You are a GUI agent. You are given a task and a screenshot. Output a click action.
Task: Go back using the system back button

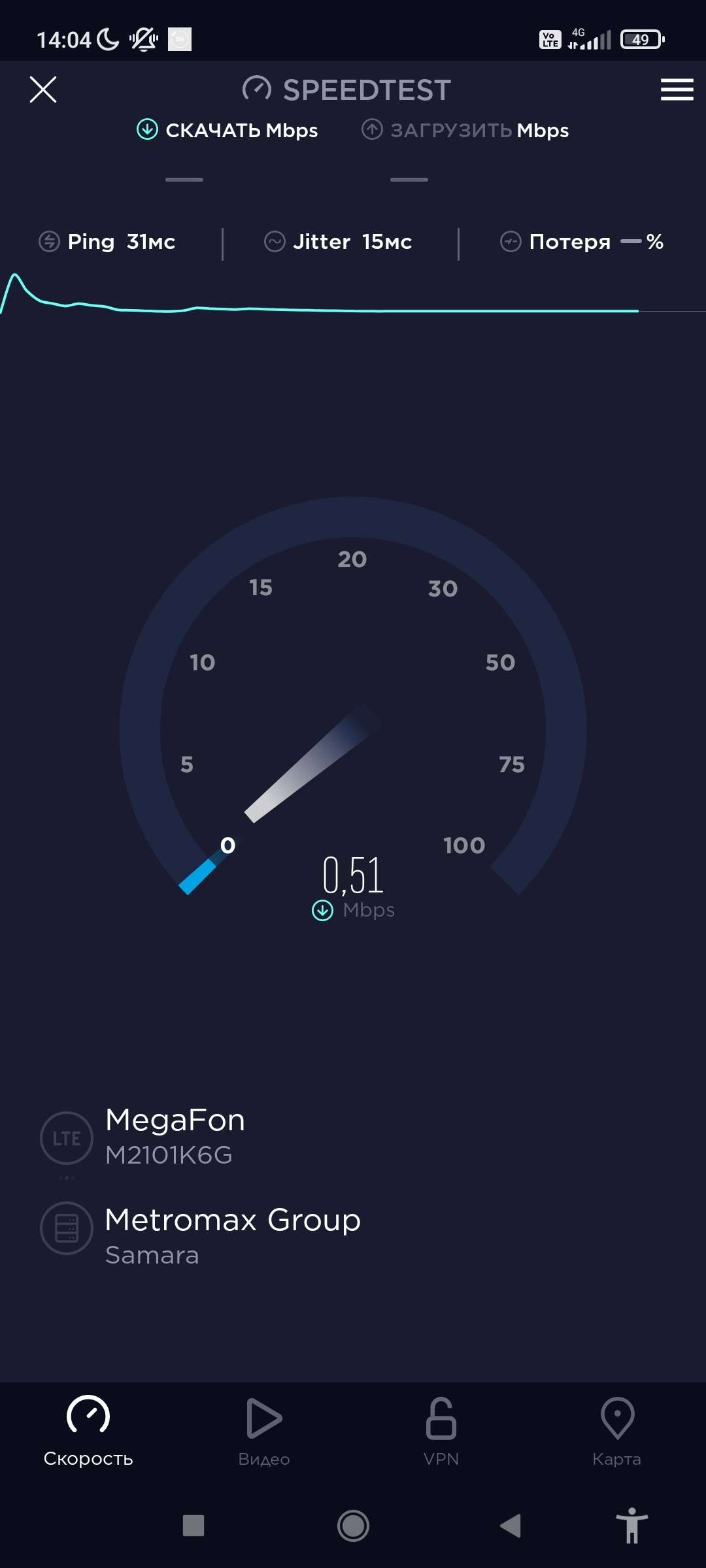point(511,1526)
